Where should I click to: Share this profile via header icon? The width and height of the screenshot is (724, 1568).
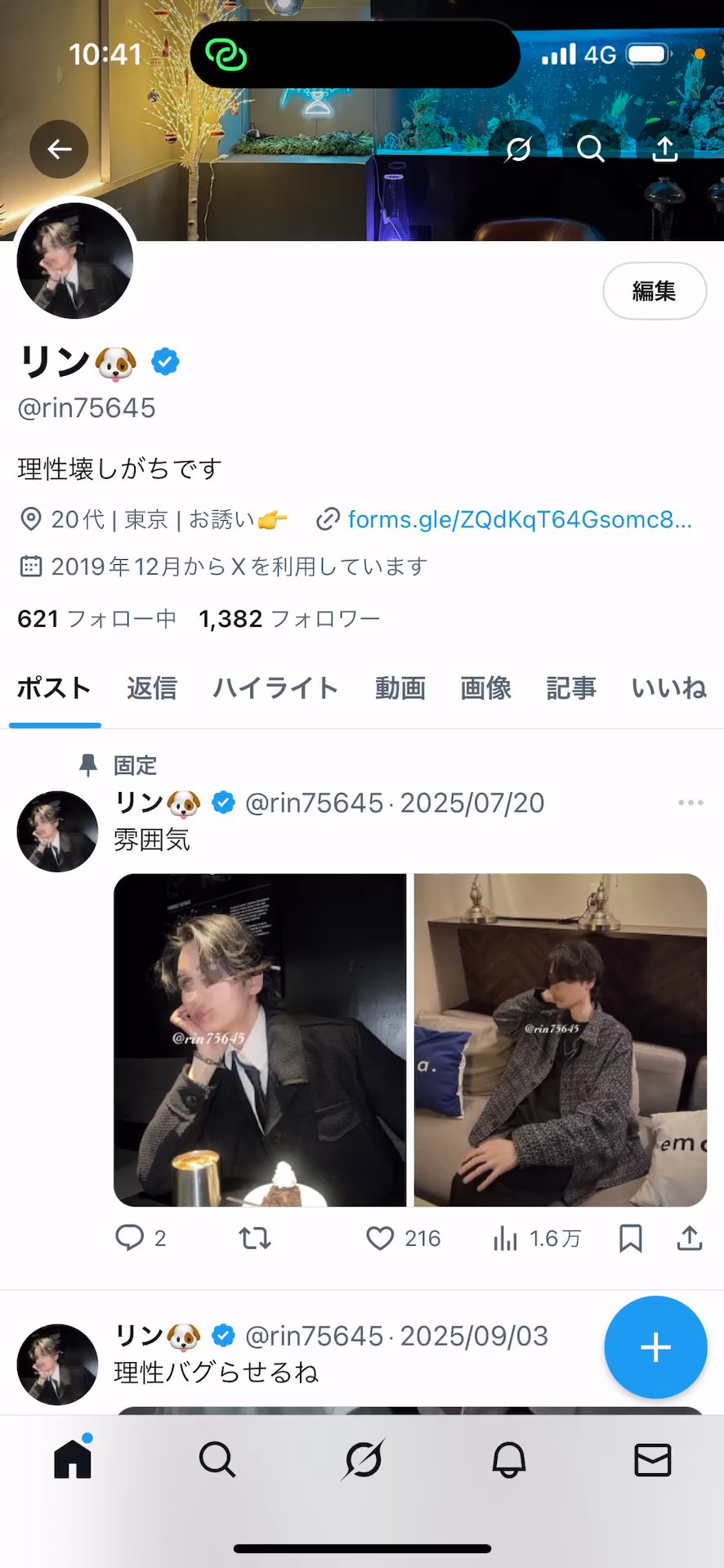(665, 149)
